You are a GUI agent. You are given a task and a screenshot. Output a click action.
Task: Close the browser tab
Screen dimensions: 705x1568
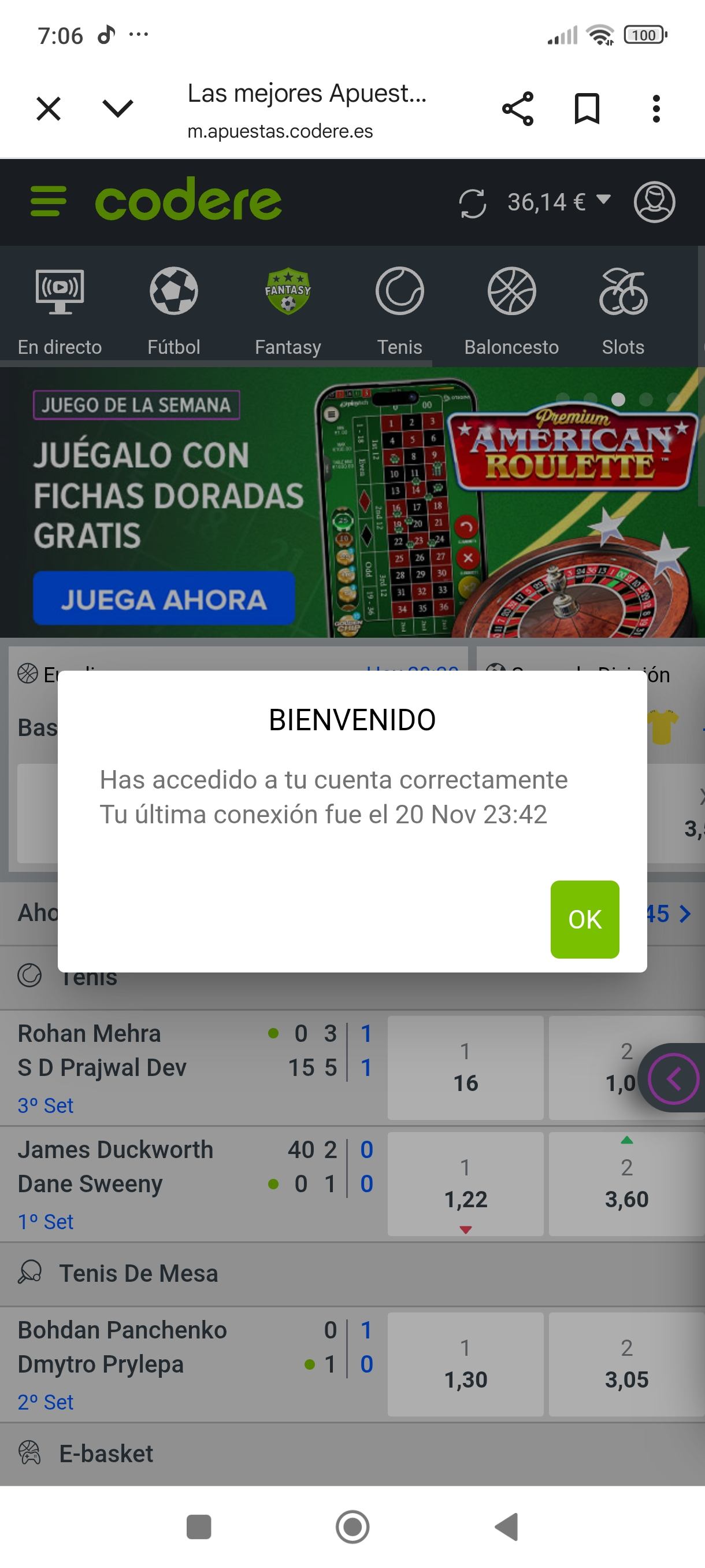(49, 110)
